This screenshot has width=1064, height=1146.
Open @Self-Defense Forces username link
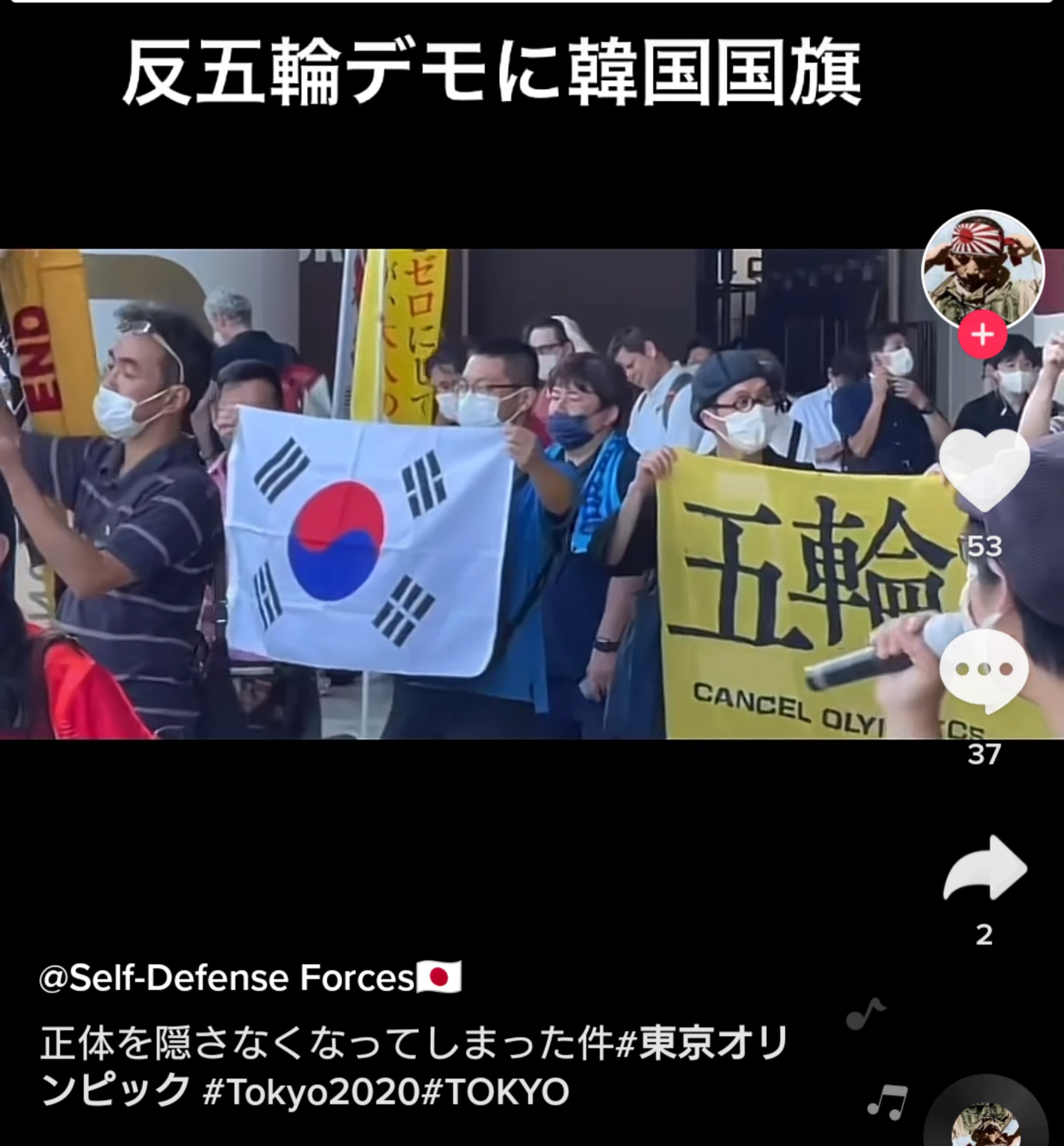[249, 978]
